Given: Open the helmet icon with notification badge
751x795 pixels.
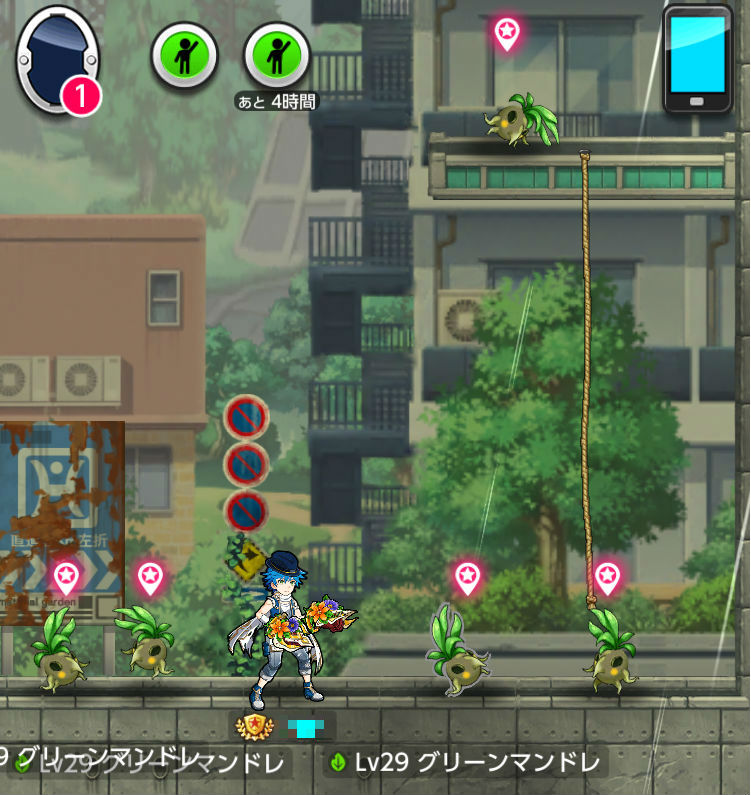Looking at the screenshot, I should 57,59.
